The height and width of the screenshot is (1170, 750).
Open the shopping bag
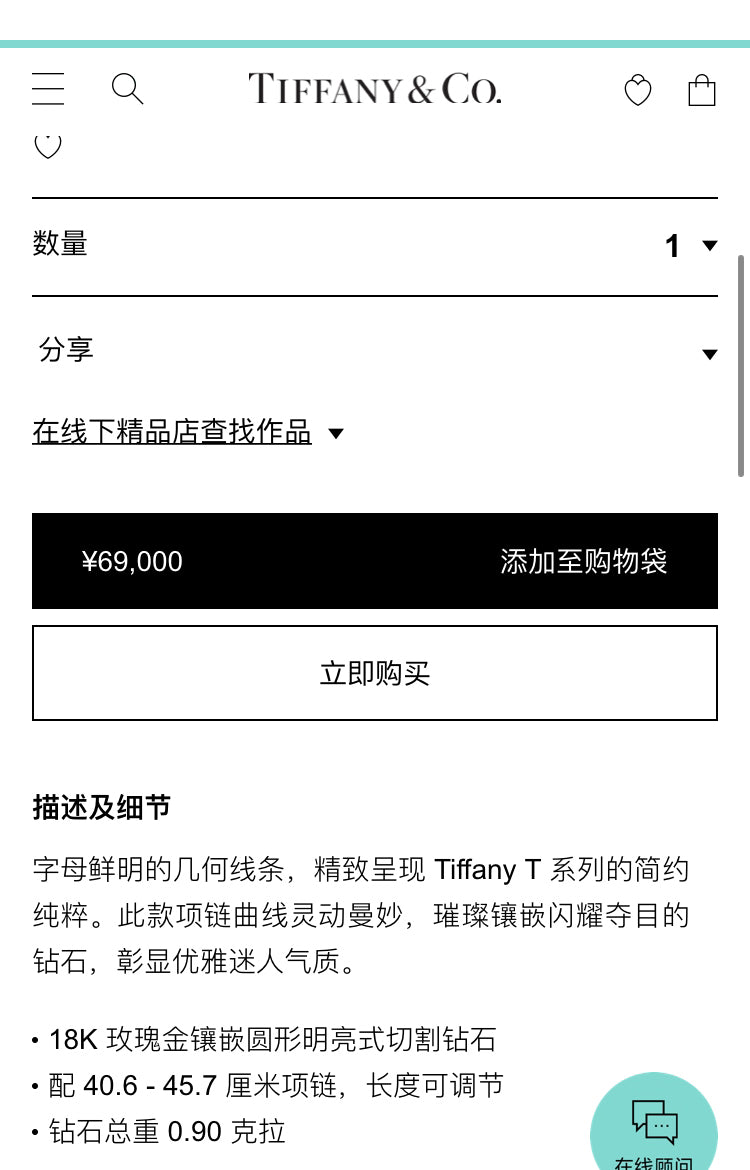(x=702, y=90)
